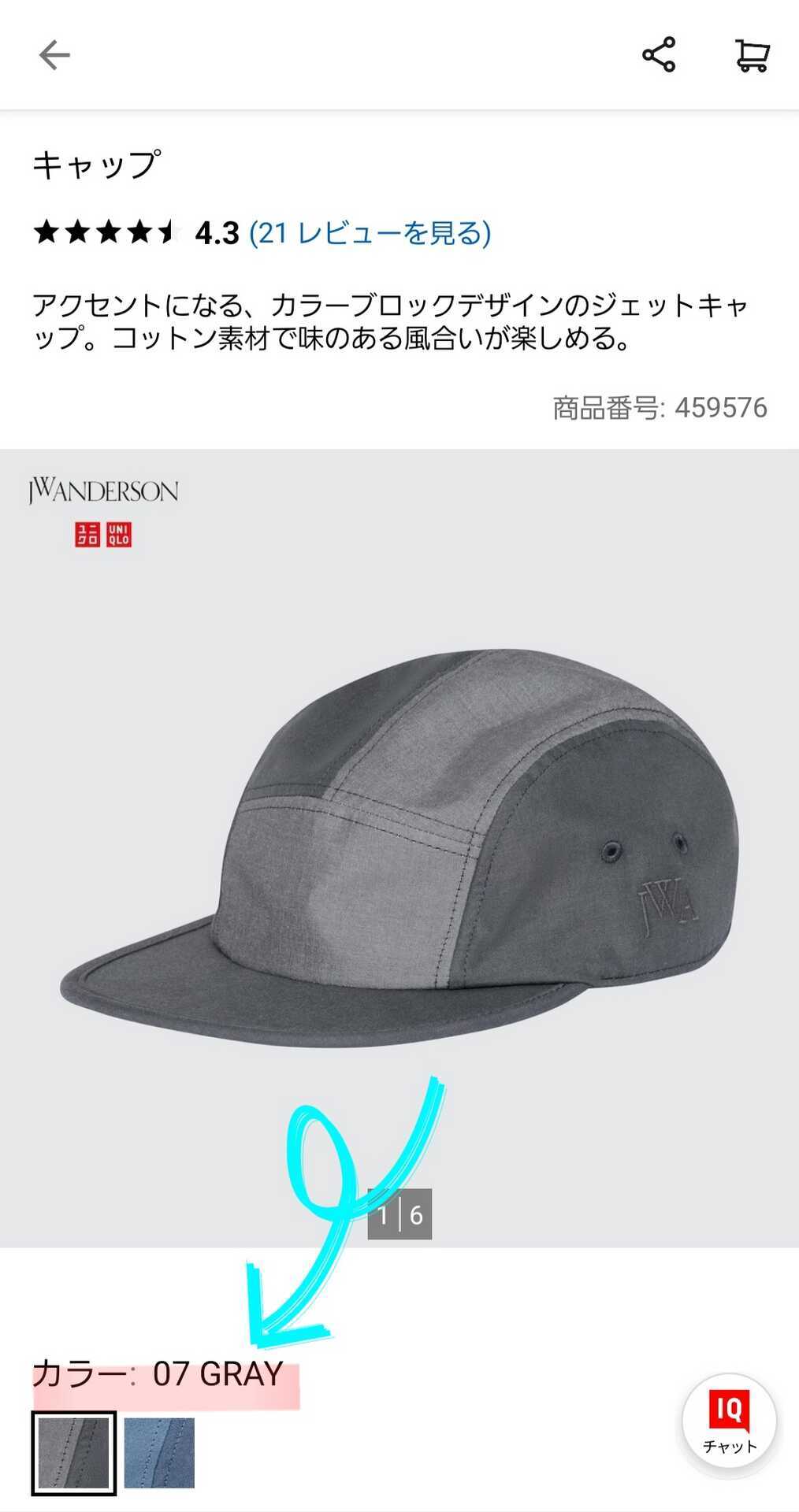This screenshot has width=799, height=1512.
Task: Select the blue color swatch
Action: (x=159, y=1453)
